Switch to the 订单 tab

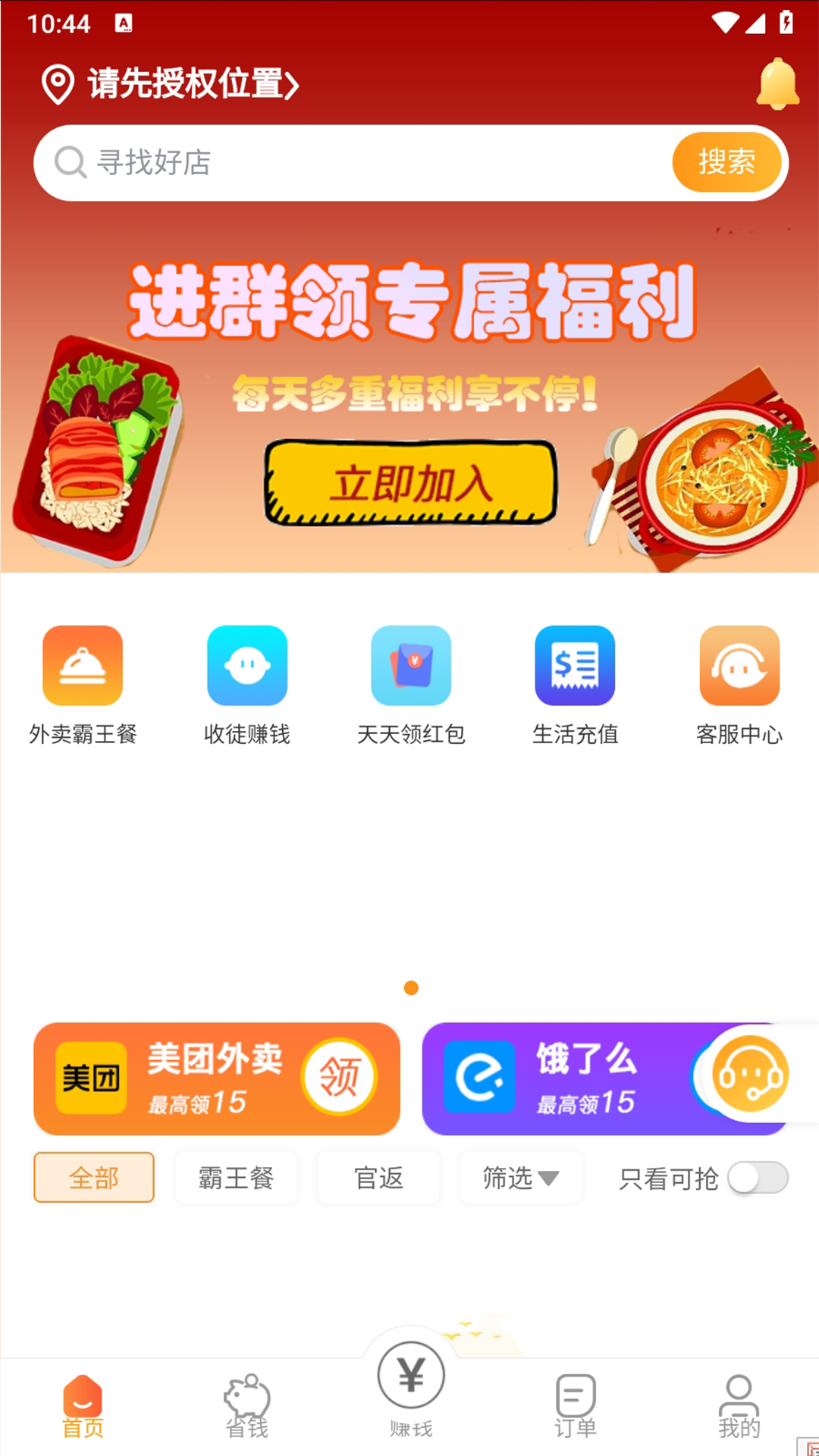click(575, 1407)
